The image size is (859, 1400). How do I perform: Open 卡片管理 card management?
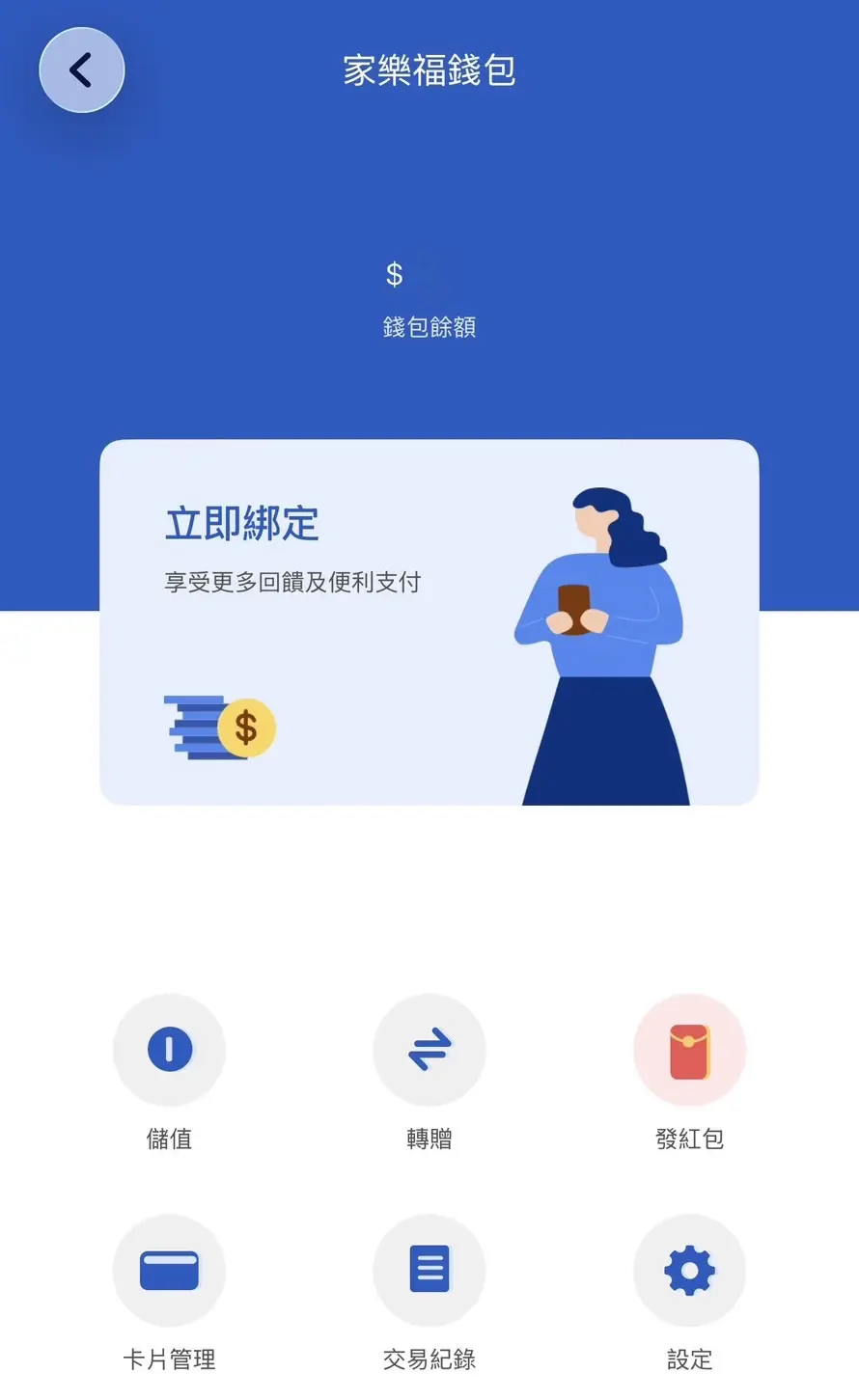click(169, 1270)
